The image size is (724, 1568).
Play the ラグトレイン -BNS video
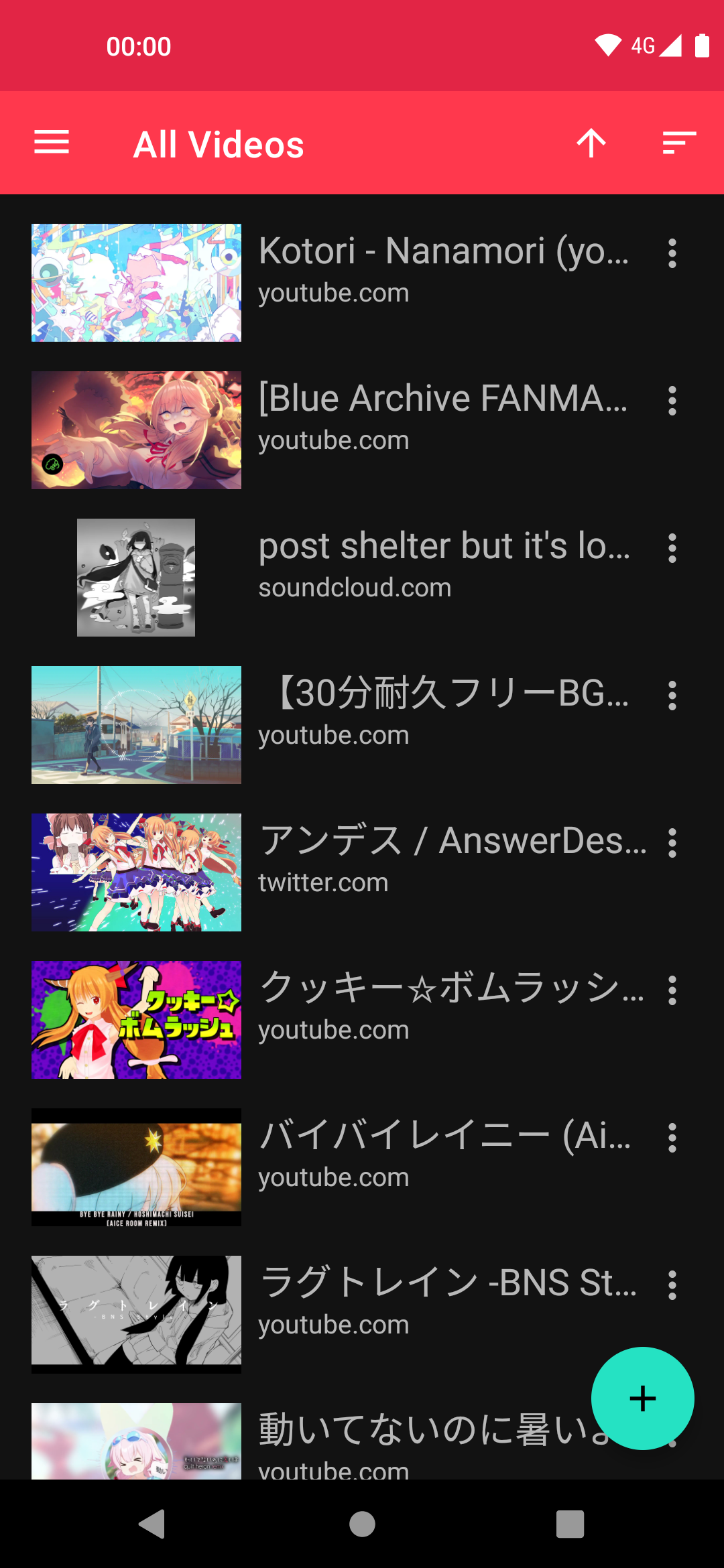pyautogui.click(x=442, y=1300)
